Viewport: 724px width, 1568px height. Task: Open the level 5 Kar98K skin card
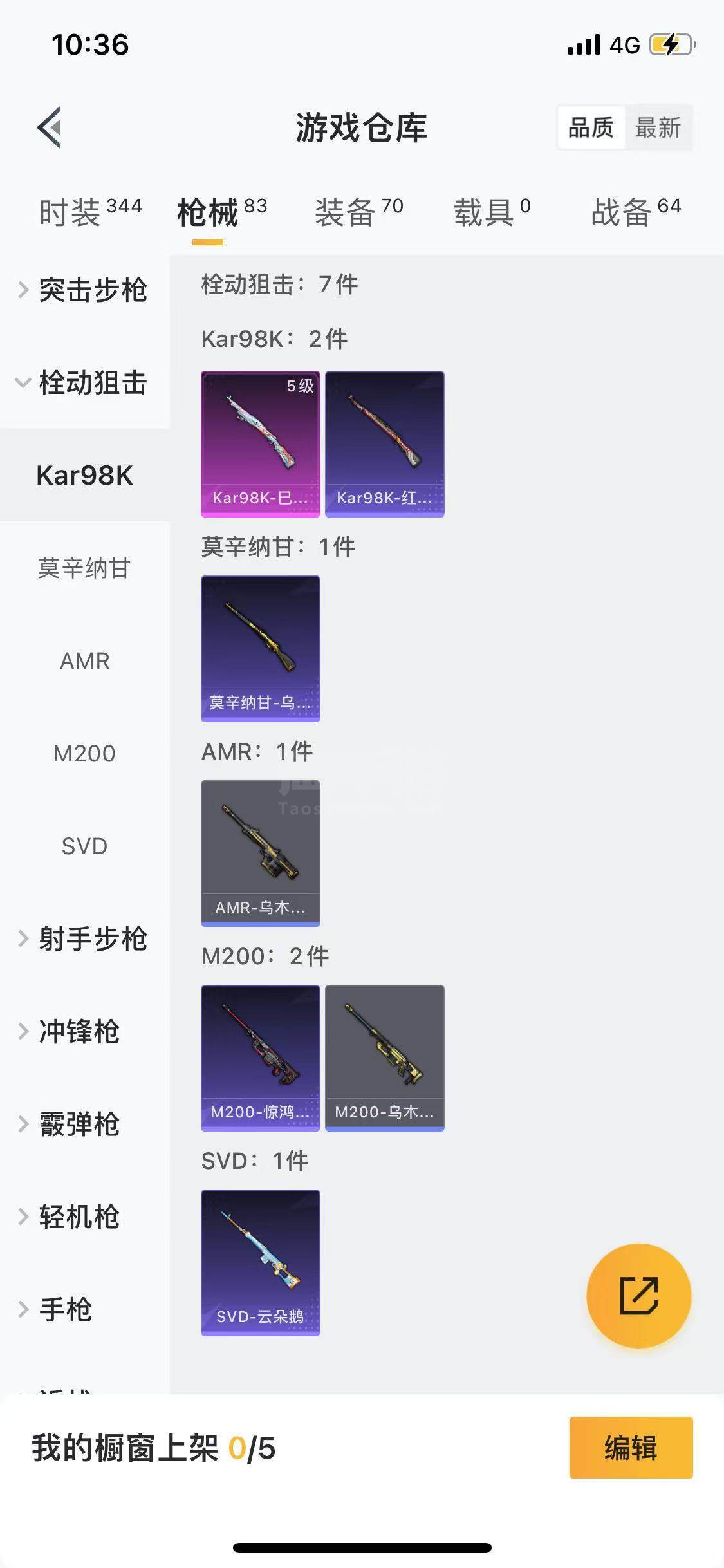coord(260,443)
